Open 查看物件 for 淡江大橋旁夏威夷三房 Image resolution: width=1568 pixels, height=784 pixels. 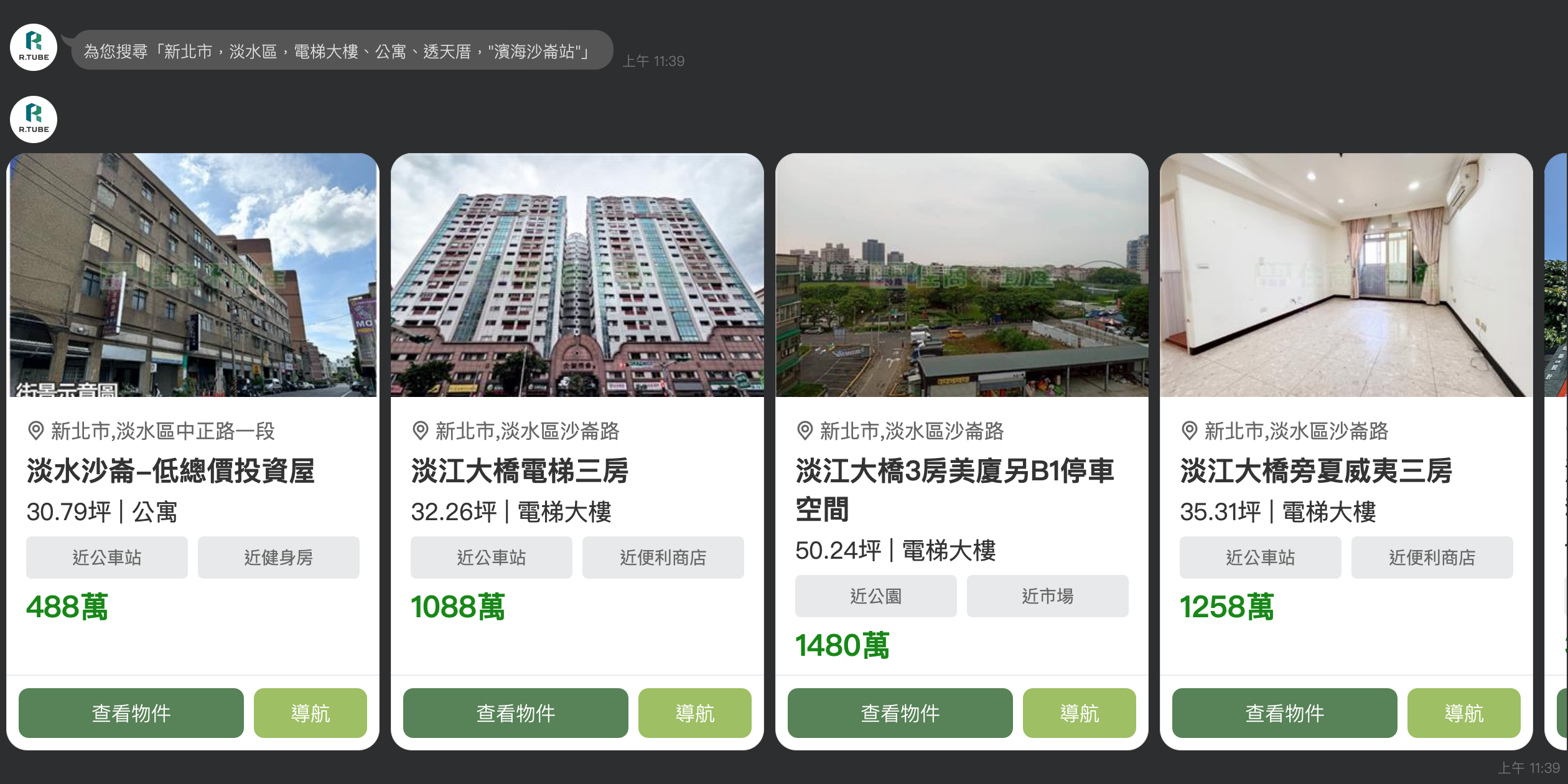click(1285, 712)
